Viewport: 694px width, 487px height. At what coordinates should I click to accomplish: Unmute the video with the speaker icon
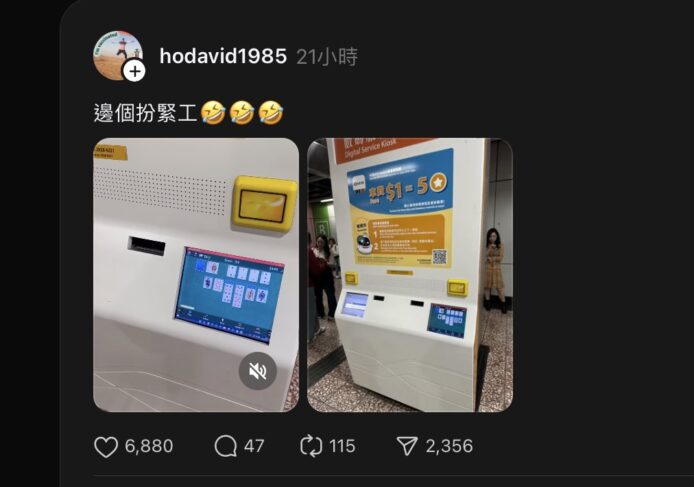[x=258, y=372]
